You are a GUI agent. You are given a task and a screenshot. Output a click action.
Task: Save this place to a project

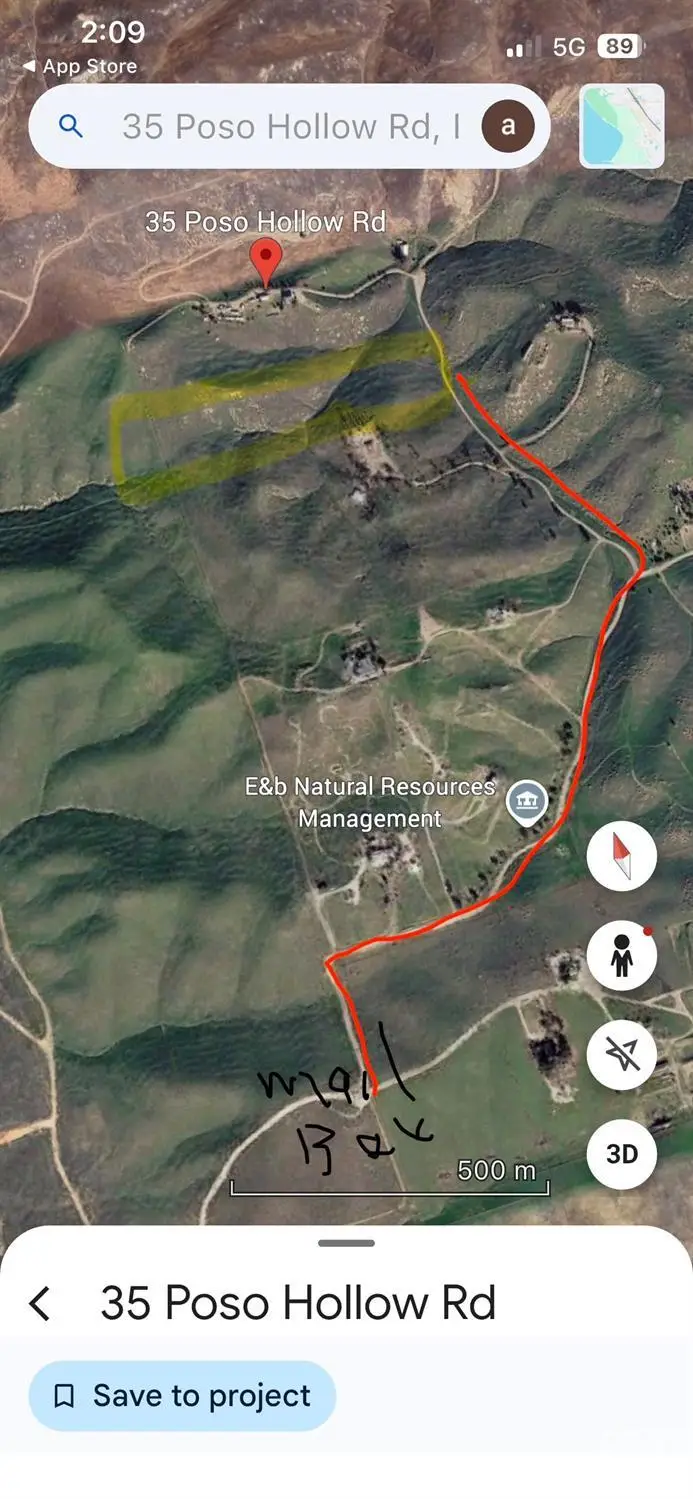(182, 1395)
